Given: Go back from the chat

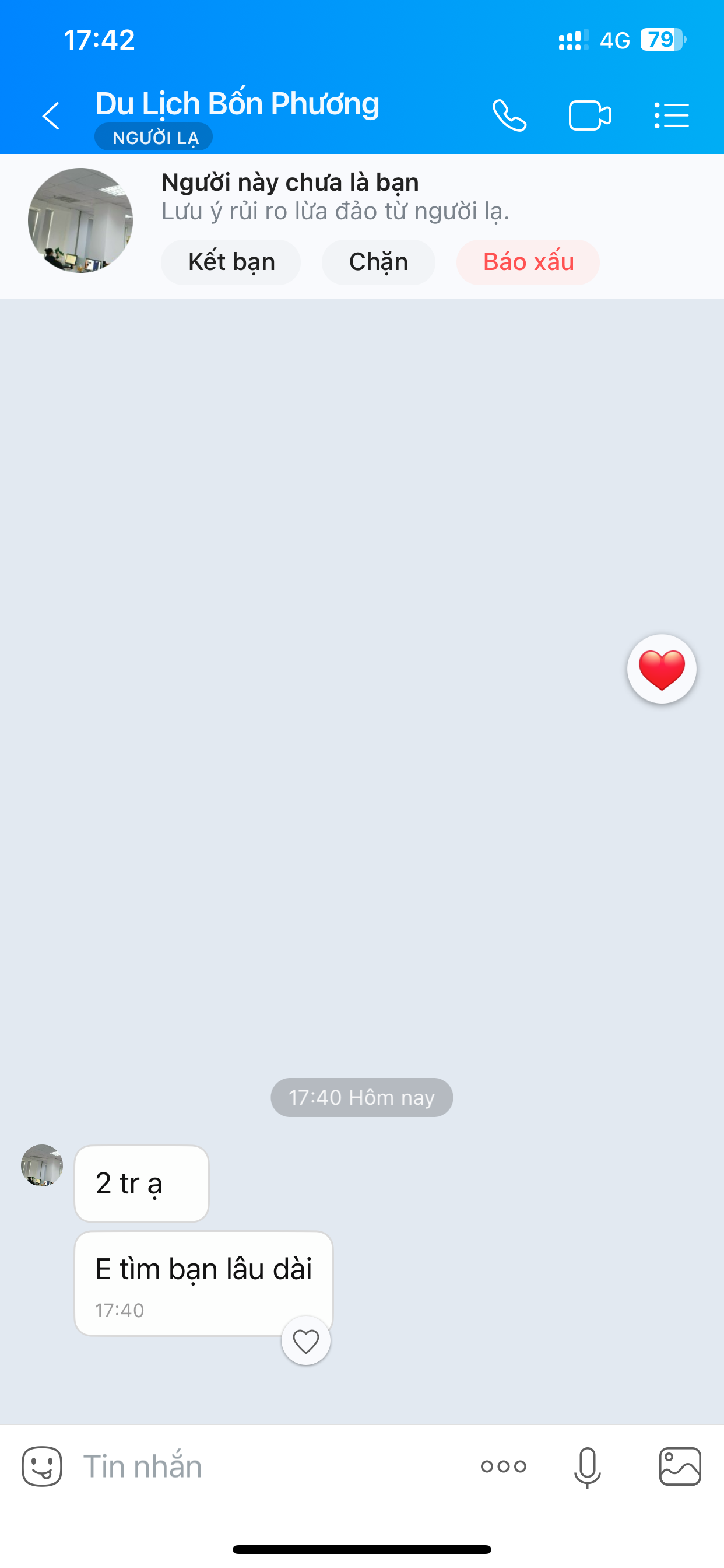Looking at the screenshot, I should pyautogui.click(x=51, y=116).
